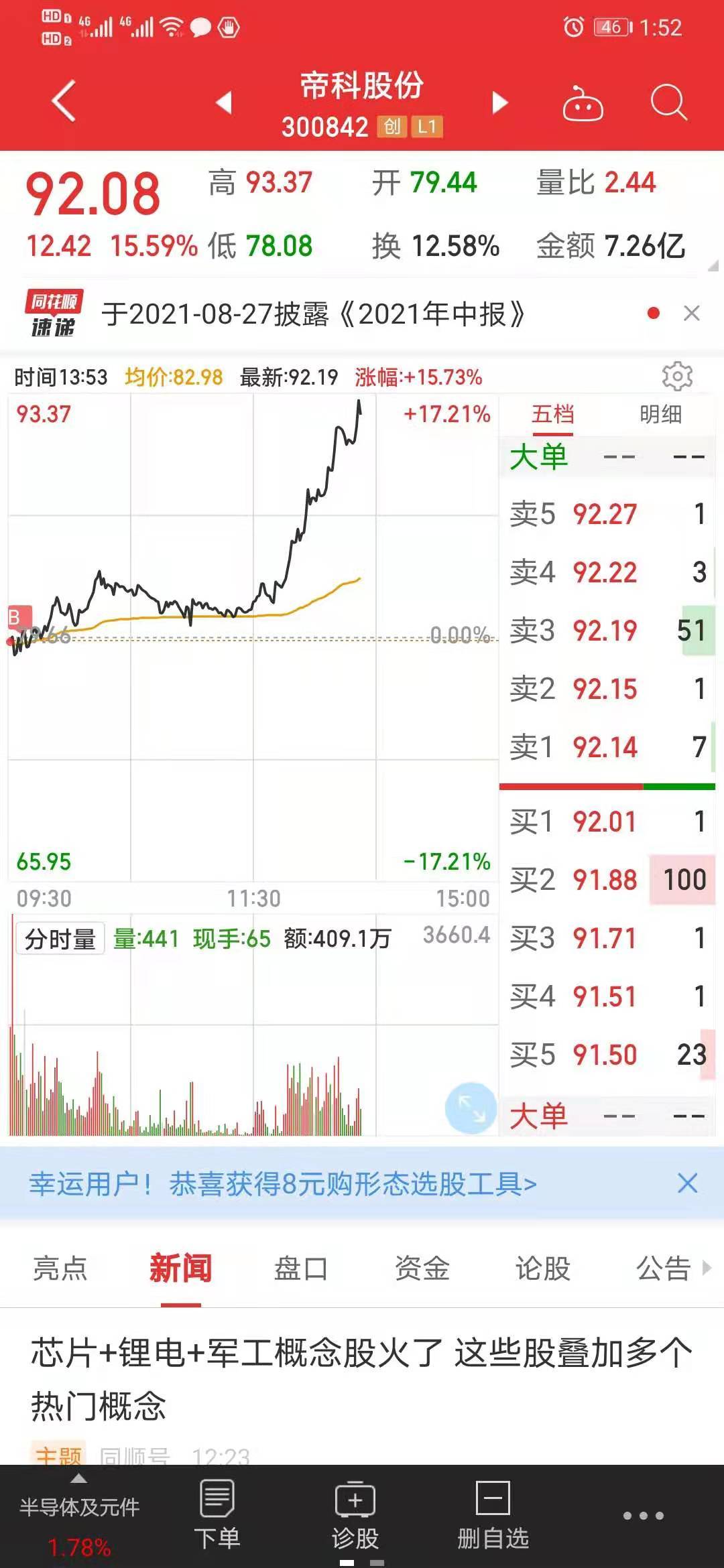Screen dimensions: 724x1568
Task: Switch to the 亮点 tab
Action: click(x=60, y=1268)
